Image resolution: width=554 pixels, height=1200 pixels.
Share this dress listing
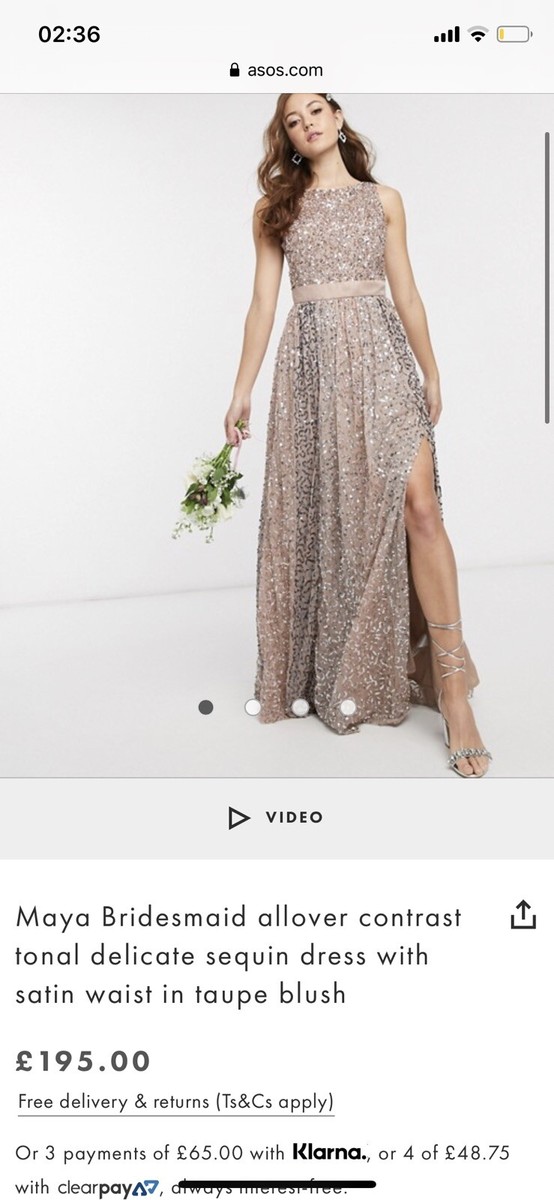(523, 916)
